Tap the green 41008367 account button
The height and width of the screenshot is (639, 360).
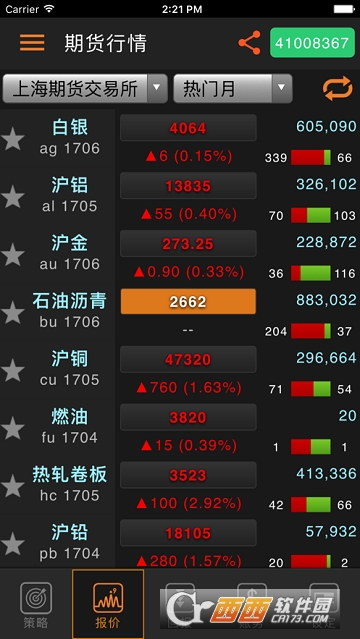312,42
